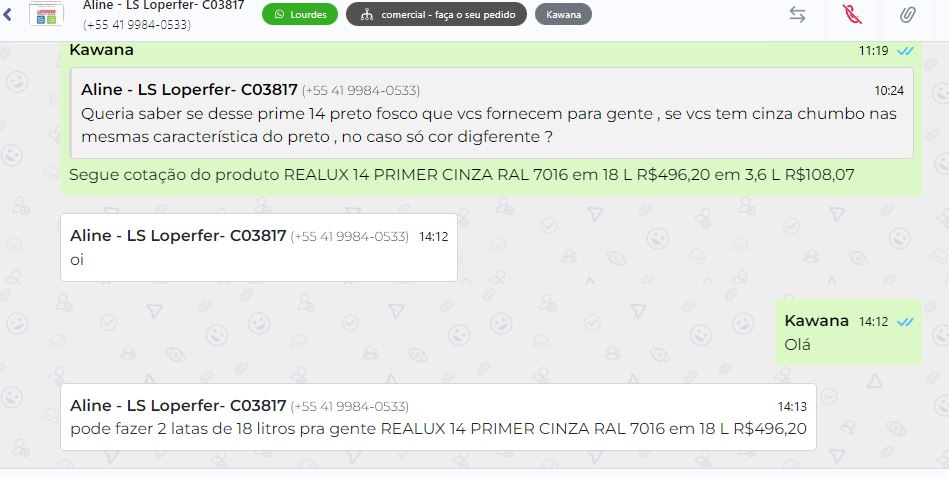Open the comercial - faça o seu pedido chip
The width and height of the screenshot is (949, 478).
pos(436,15)
